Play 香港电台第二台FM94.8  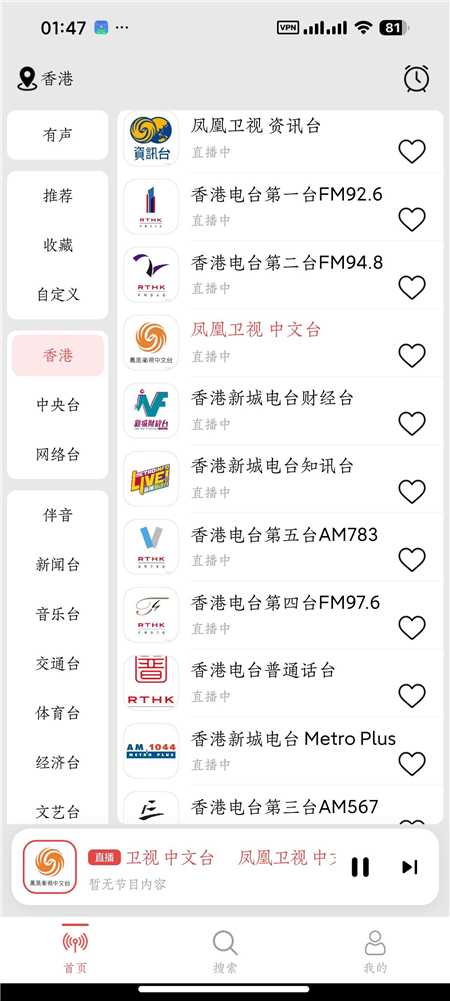coord(281,275)
